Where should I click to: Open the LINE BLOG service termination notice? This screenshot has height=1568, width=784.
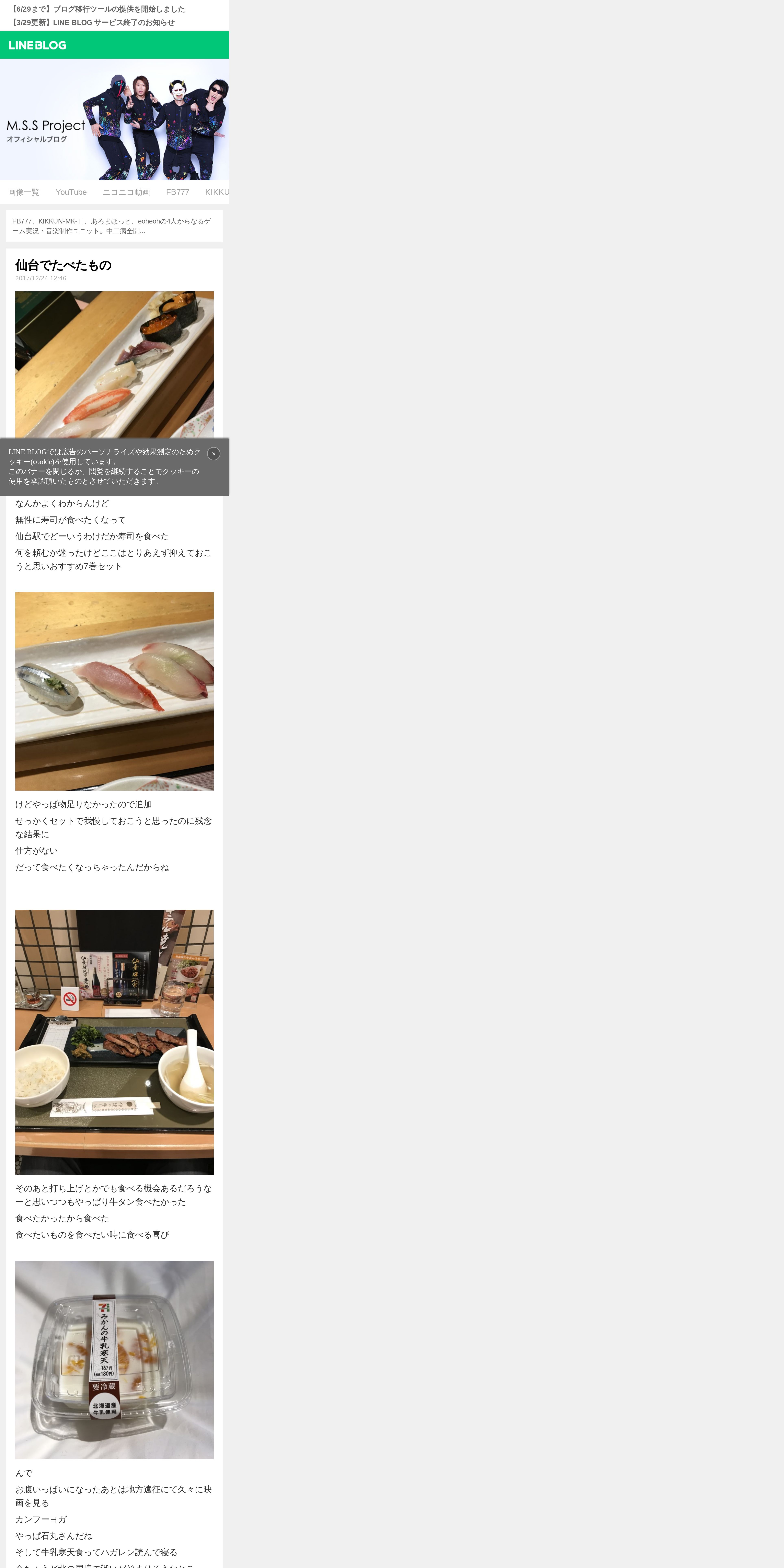(x=93, y=23)
